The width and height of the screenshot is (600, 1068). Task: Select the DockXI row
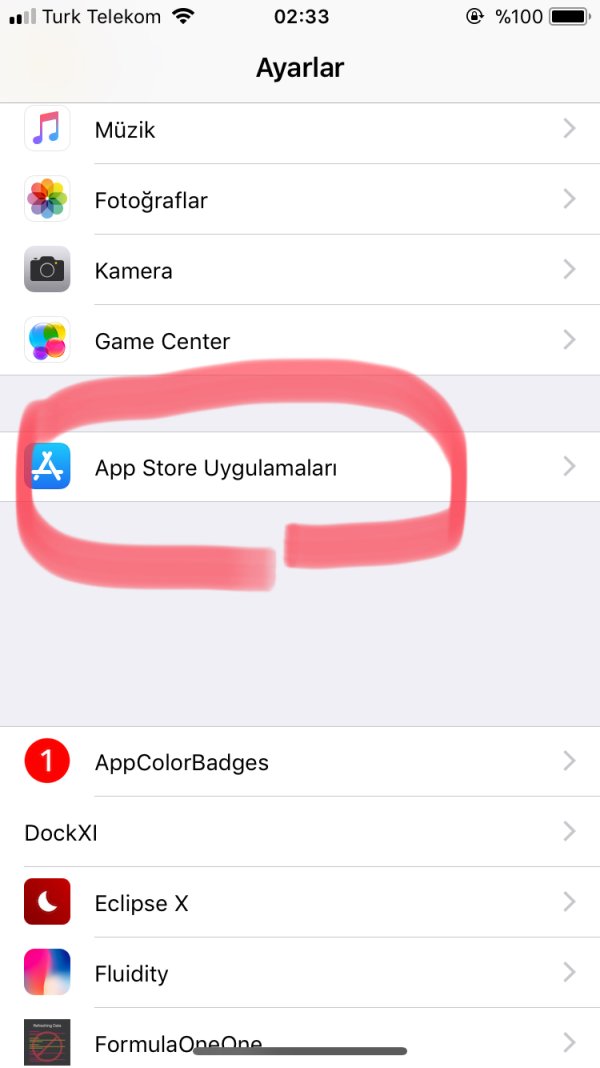300,832
